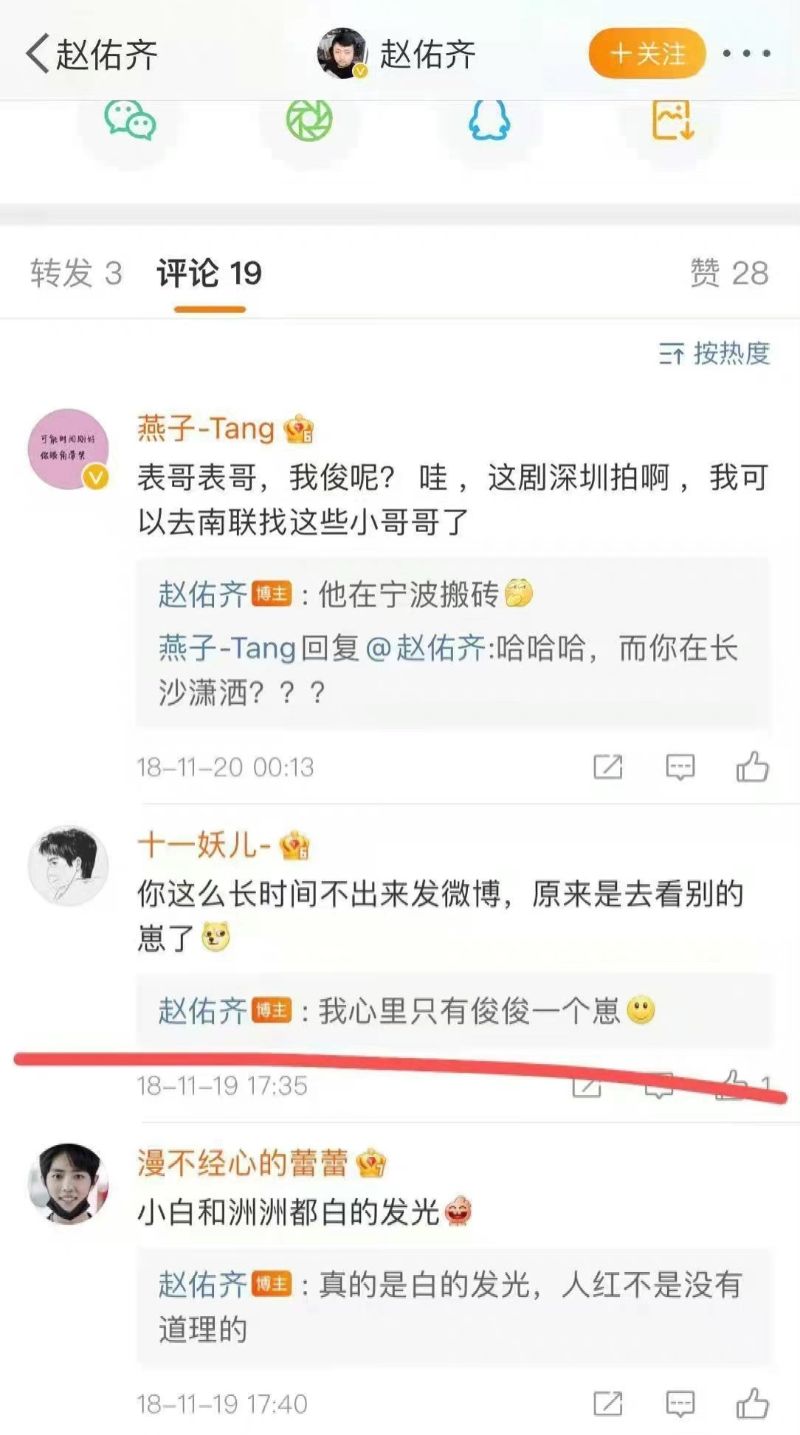Change comment sorting via 按热度
The width and height of the screenshot is (800, 1435).
click(715, 353)
